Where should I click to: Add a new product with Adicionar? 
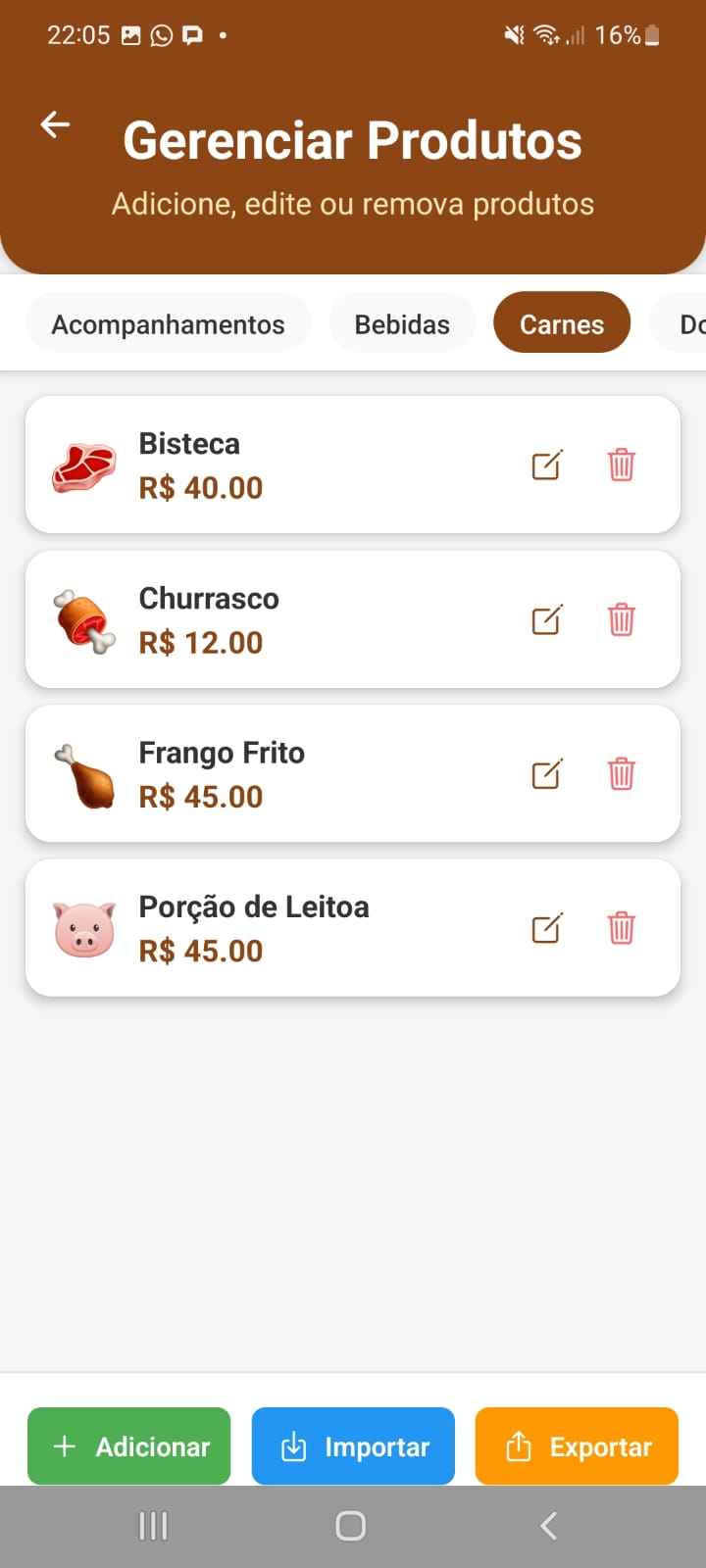(x=128, y=1445)
